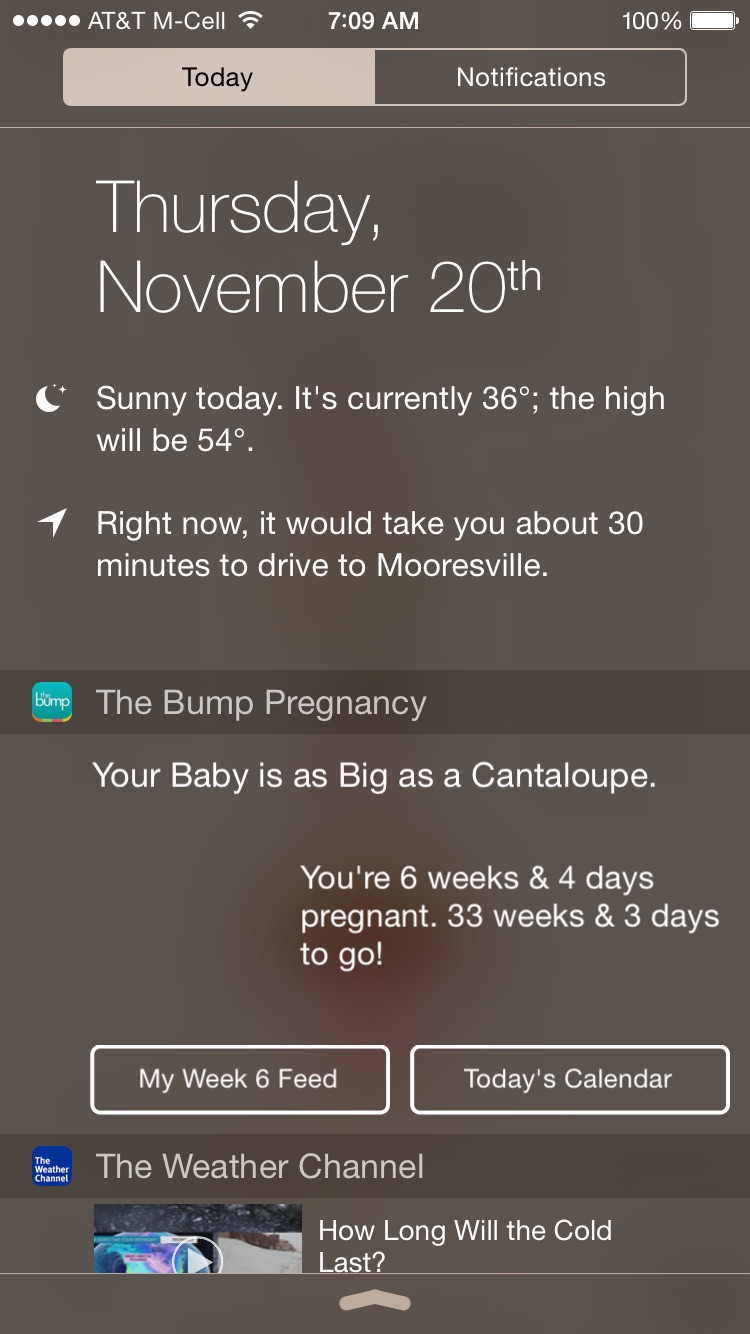Open Today's Calendar in The Bump
The width and height of the screenshot is (750, 1334).
pyautogui.click(x=569, y=1079)
